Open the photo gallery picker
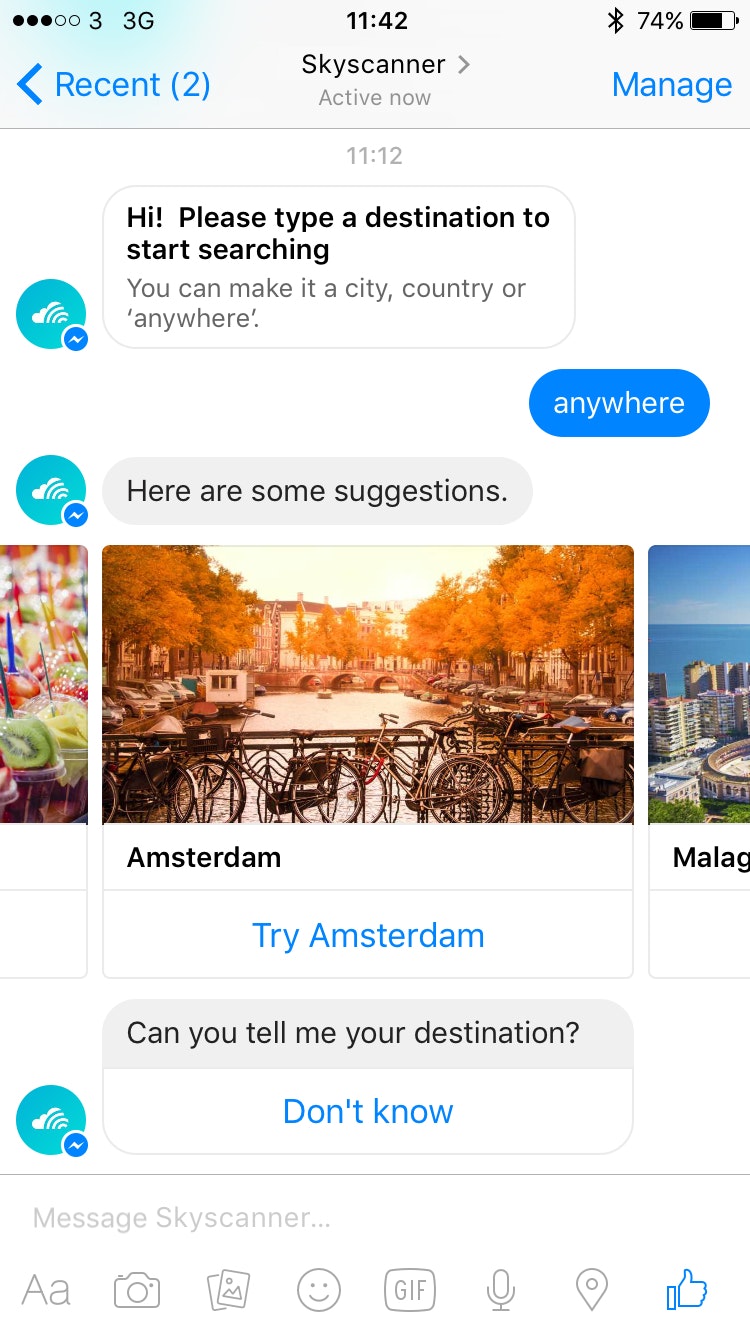The width and height of the screenshot is (750, 1334). 228,1291
